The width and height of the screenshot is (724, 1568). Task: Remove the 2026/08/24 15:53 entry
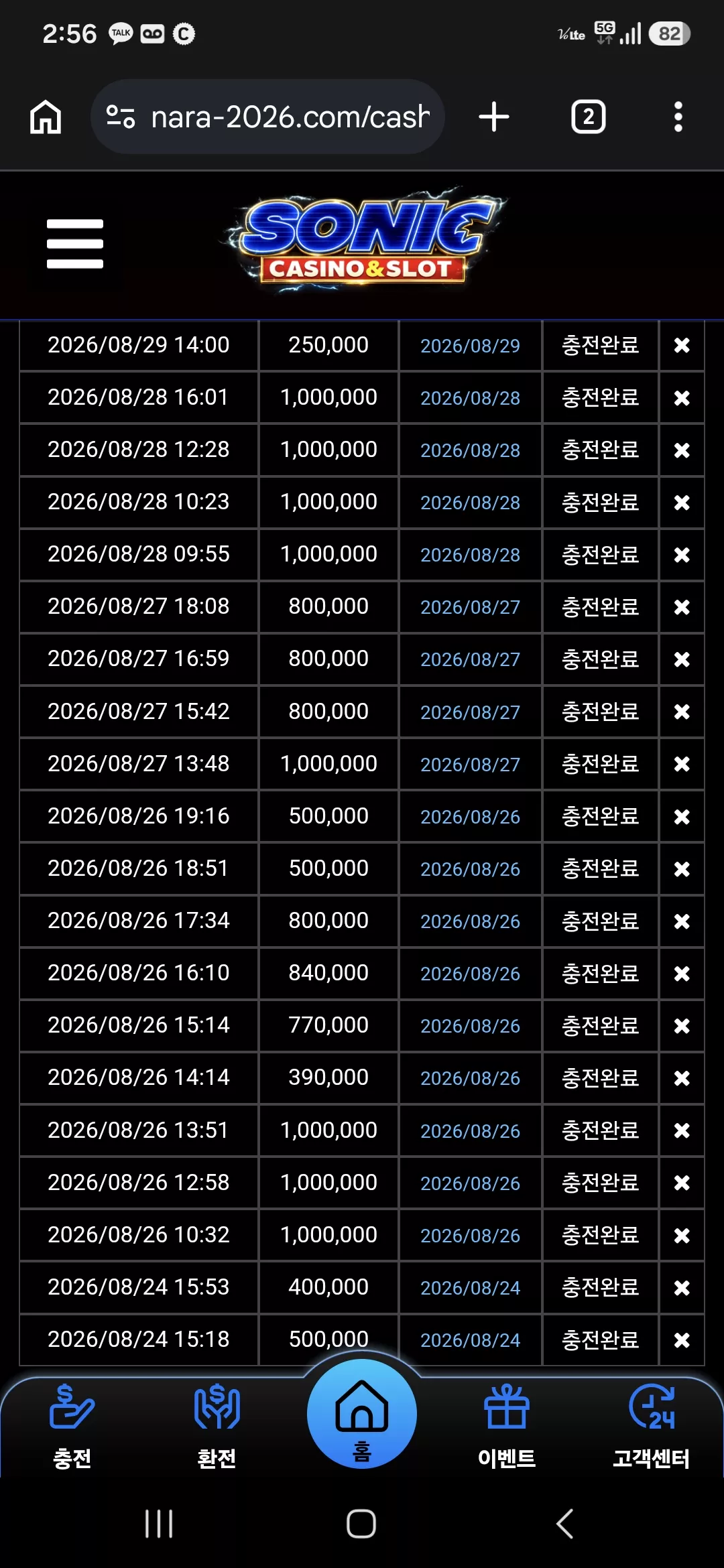(682, 1288)
